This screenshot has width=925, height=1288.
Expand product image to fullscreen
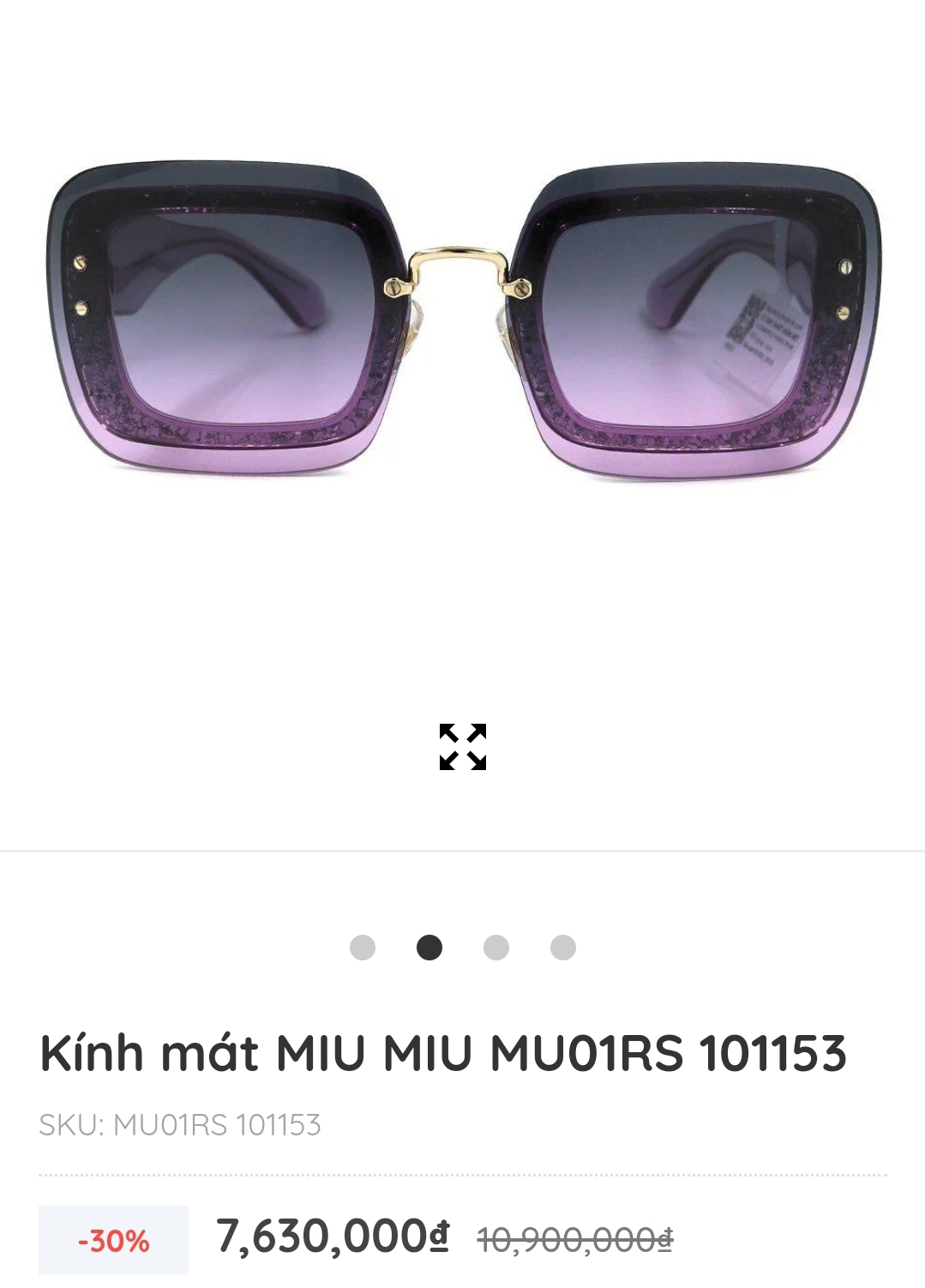(462, 746)
